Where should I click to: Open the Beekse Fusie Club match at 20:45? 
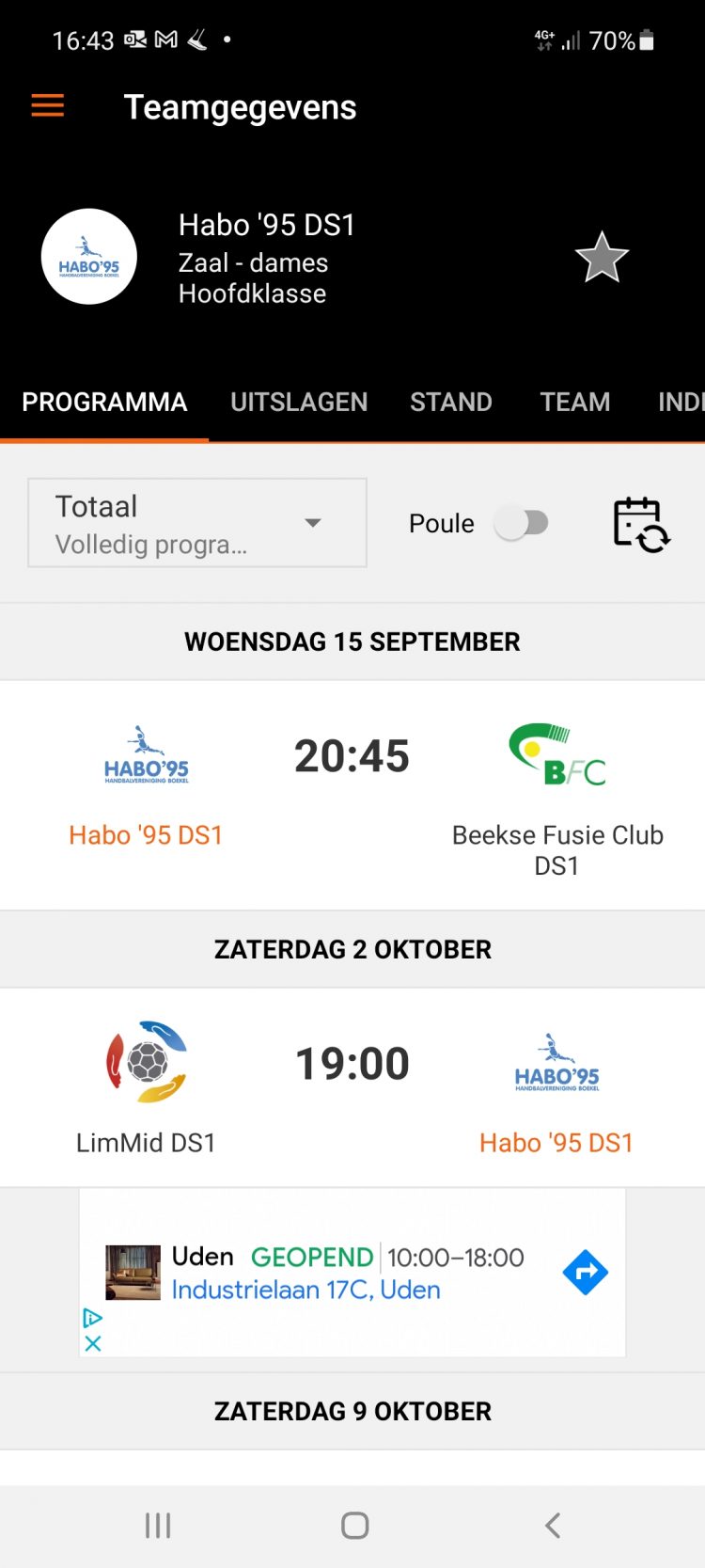point(352,795)
